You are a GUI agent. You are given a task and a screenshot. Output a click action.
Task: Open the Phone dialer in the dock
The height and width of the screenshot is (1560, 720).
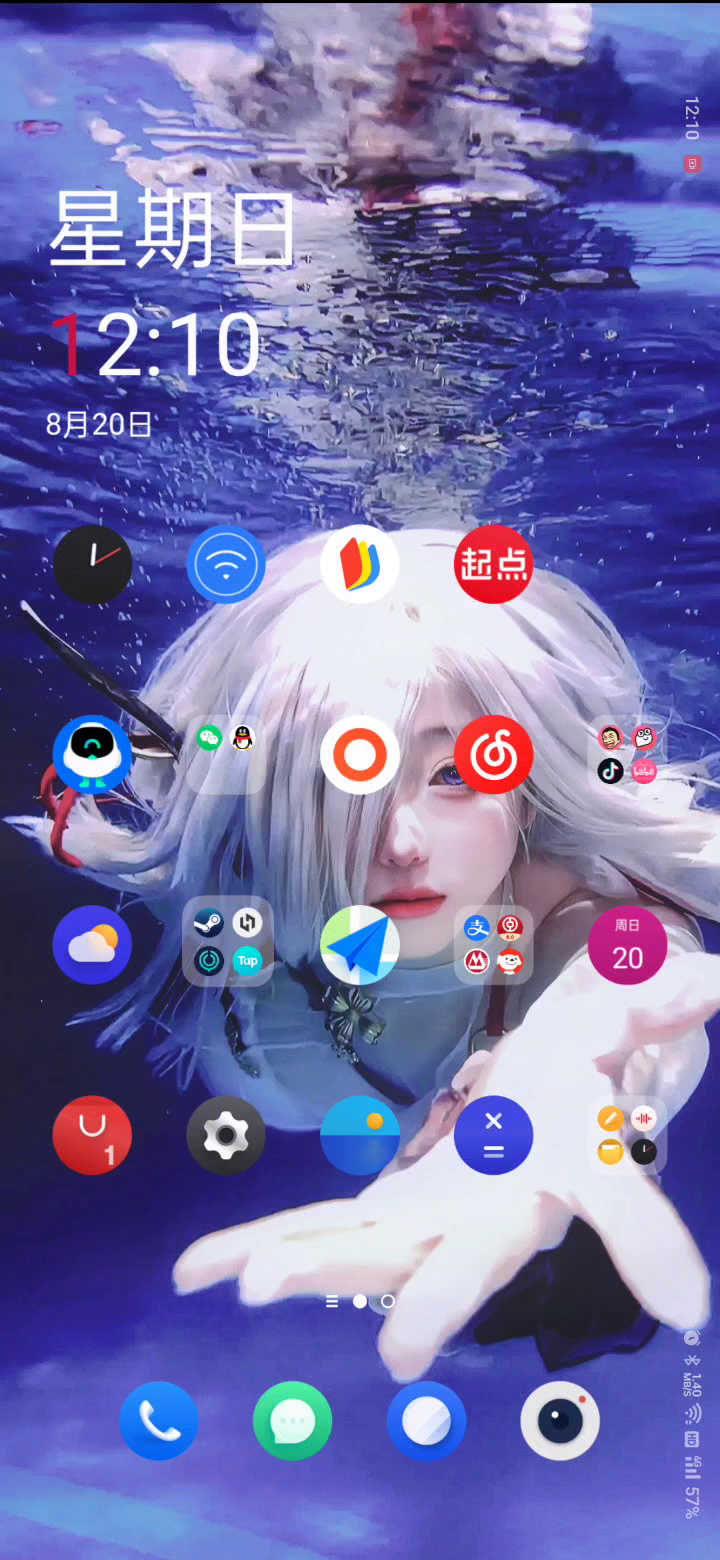point(159,1421)
